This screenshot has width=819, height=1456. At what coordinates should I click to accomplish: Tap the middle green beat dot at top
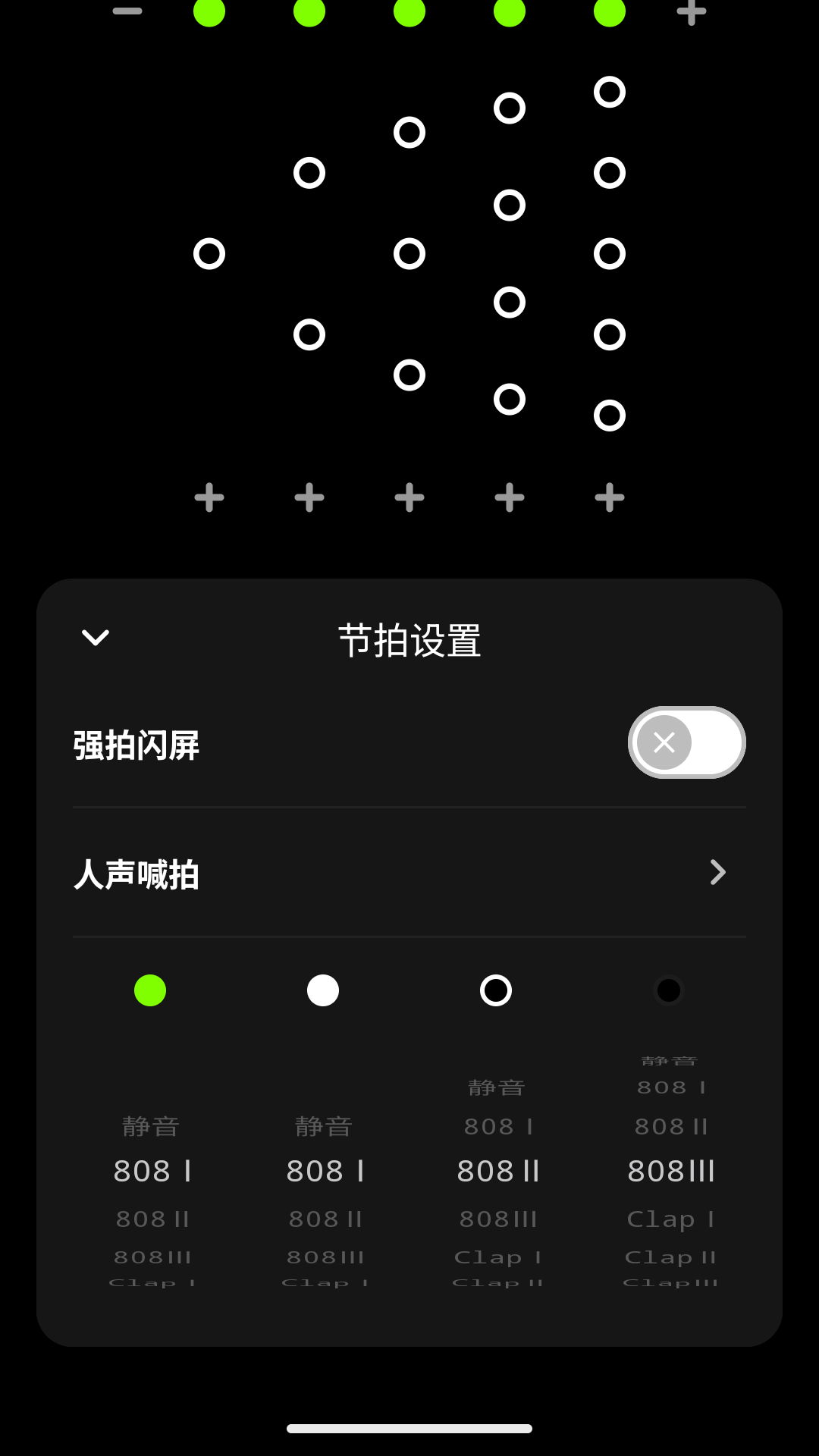click(409, 12)
